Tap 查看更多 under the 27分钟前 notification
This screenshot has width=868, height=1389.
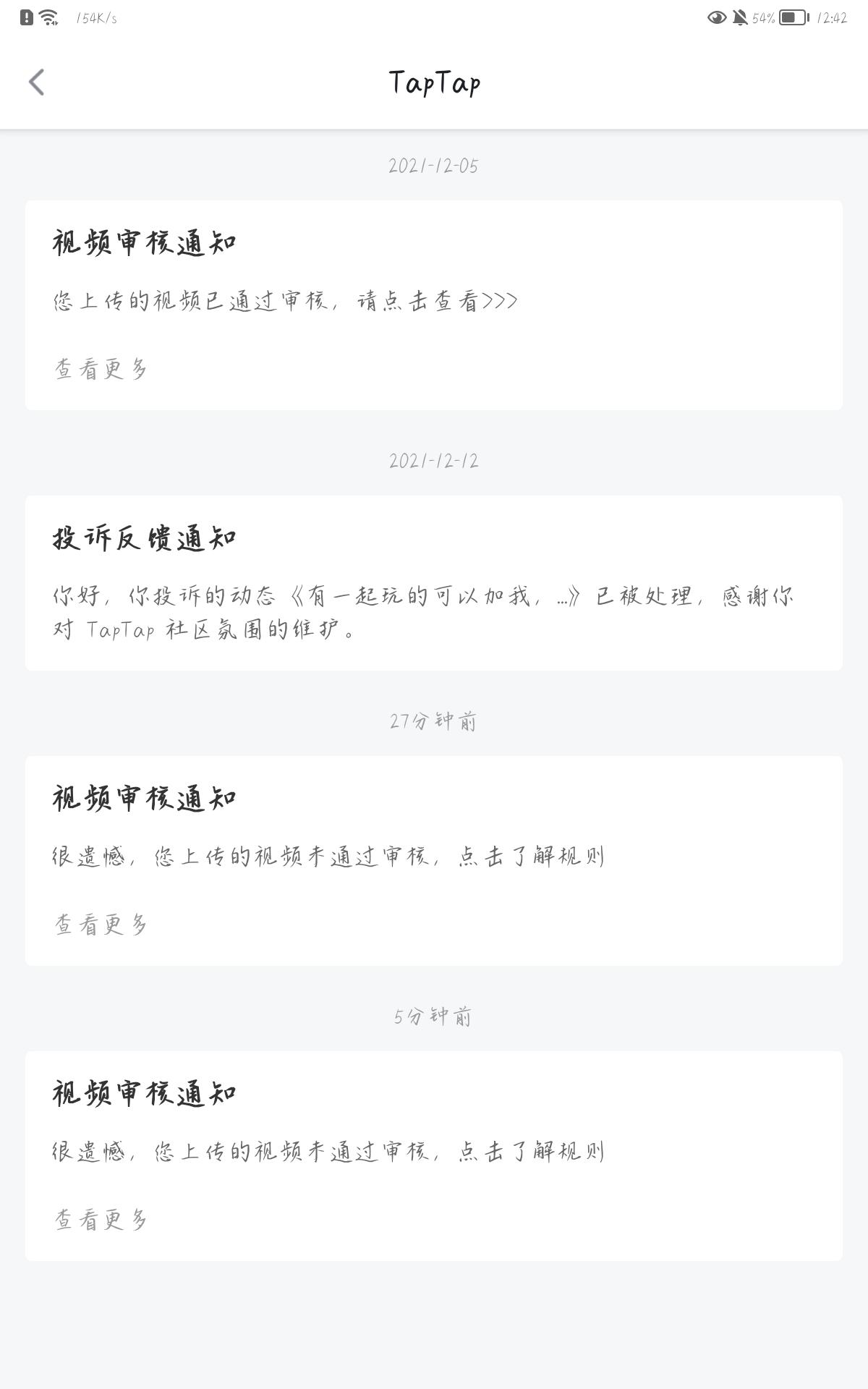(101, 925)
